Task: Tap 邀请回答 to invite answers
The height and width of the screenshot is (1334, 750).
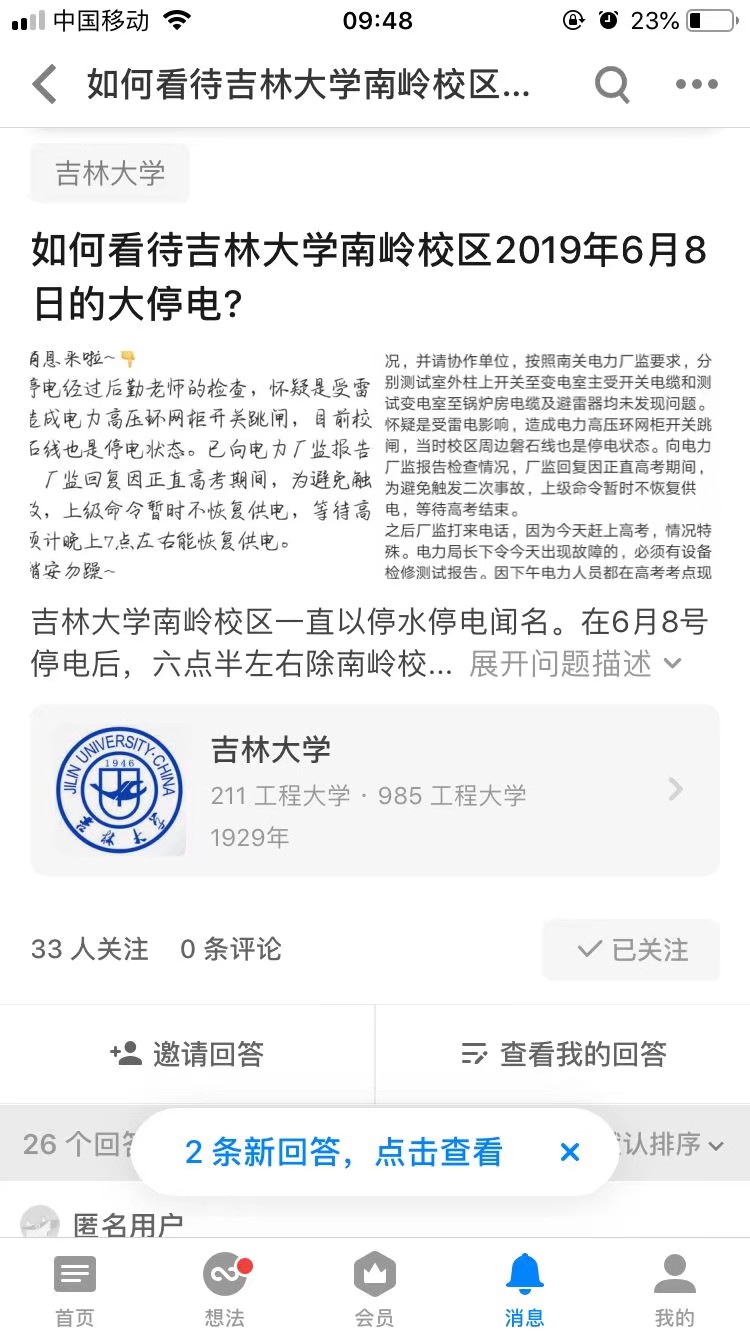Action: (187, 1053)
